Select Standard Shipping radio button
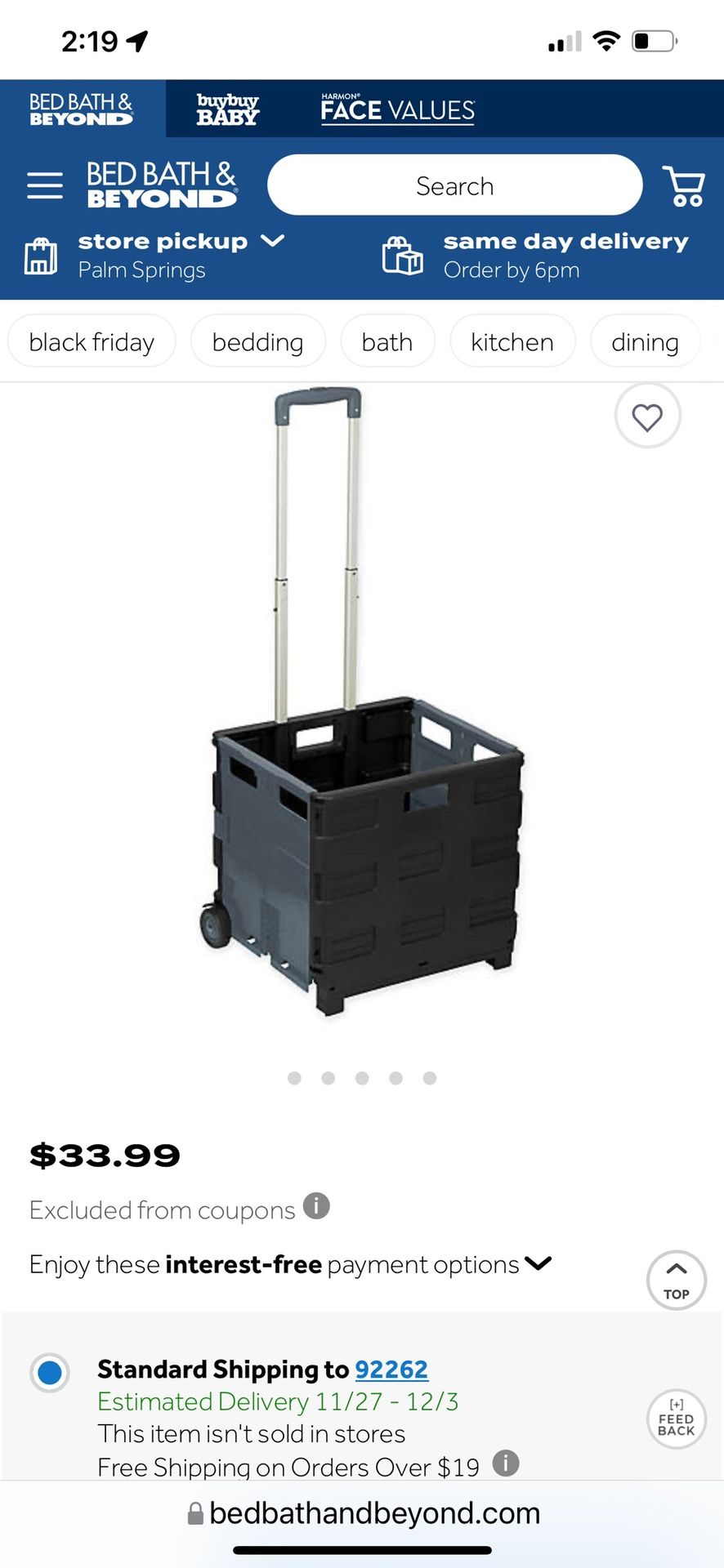This screenshot has height=1568, width=724. click(x=50, y=1373)
